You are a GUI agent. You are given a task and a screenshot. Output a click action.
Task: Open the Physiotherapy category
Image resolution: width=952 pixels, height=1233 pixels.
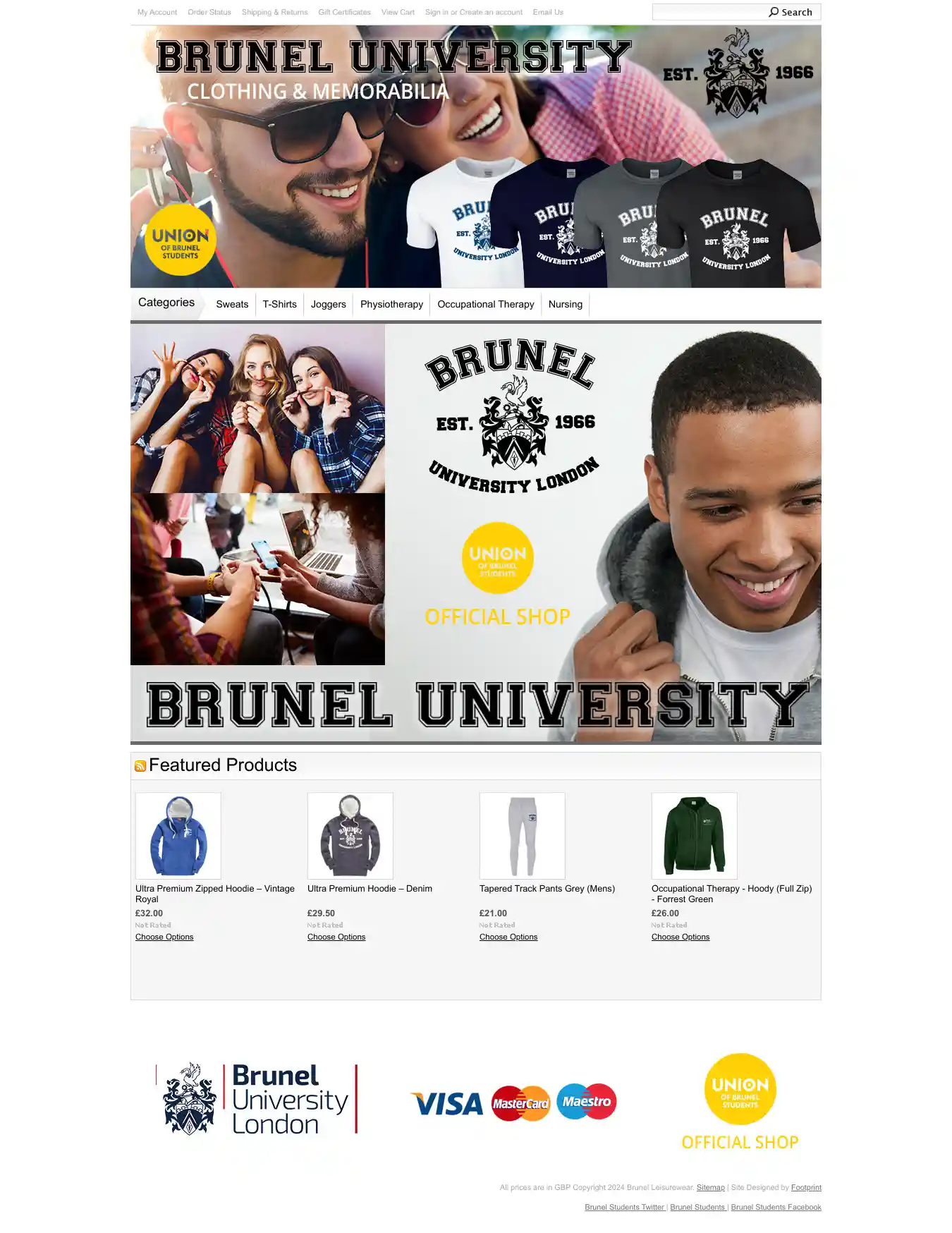(391, 304)
